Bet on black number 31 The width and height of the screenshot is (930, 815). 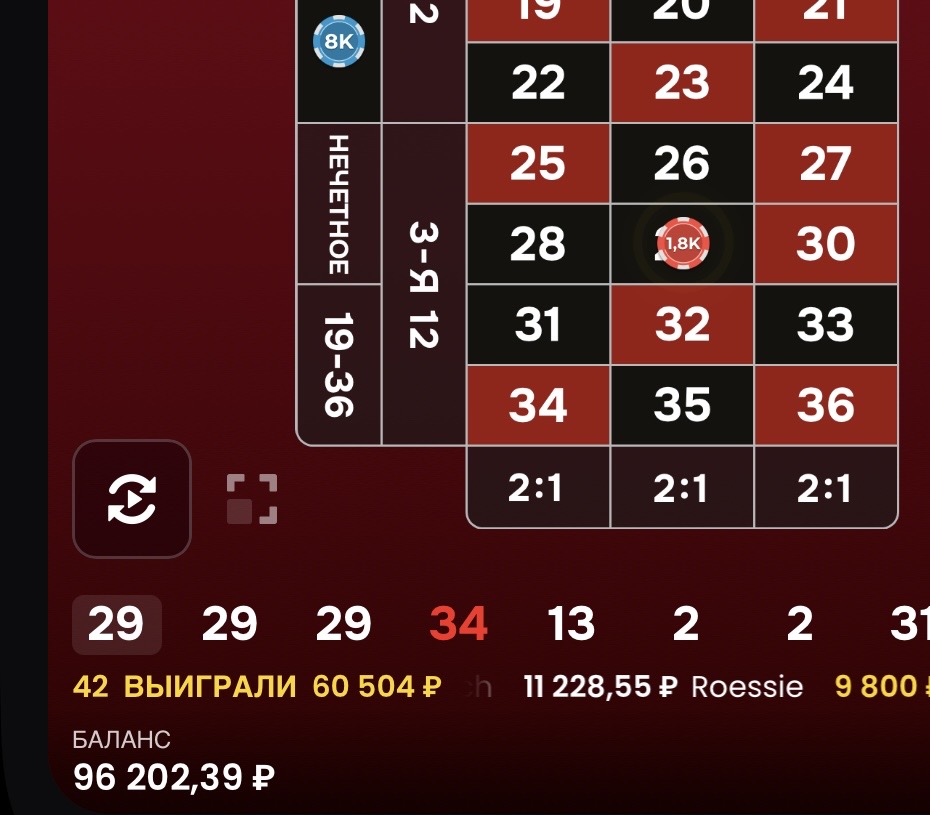click(x=538, y=325)
